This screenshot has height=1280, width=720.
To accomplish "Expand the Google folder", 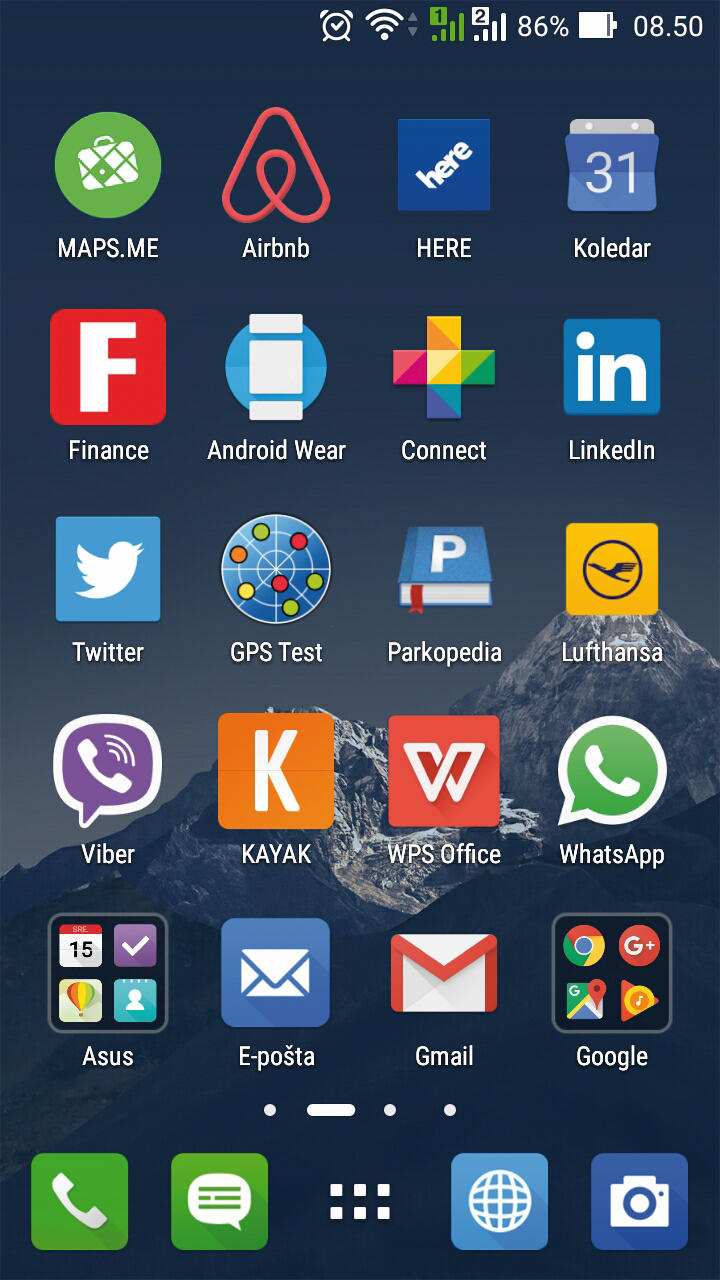I will point(611,973).
